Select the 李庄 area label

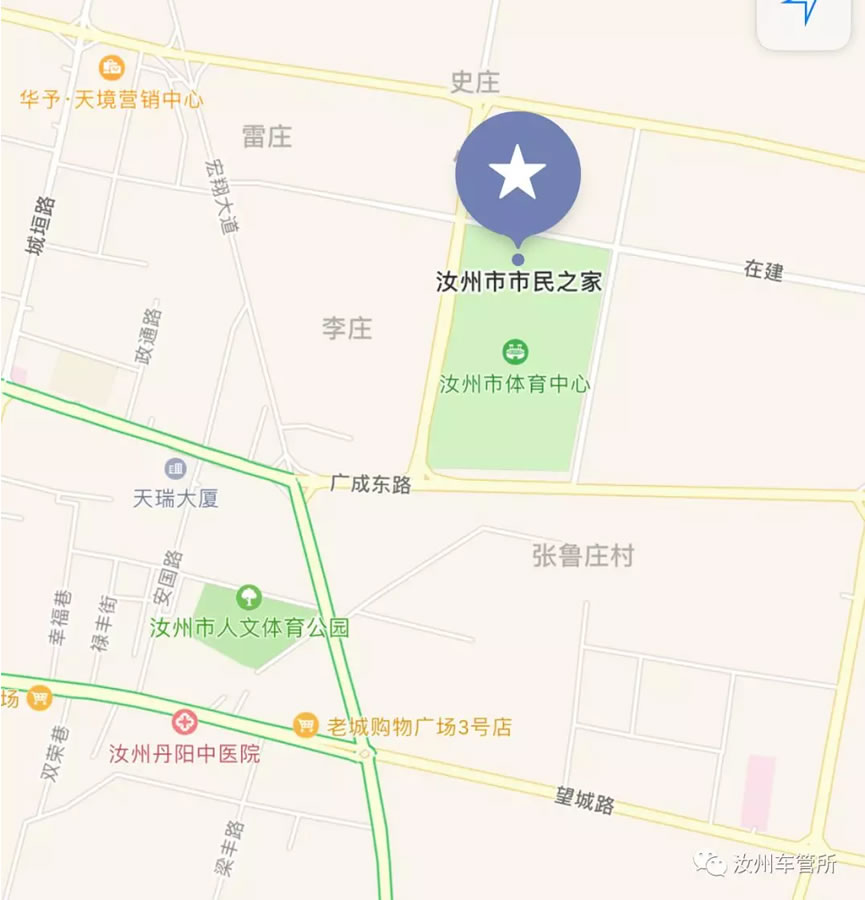click(347, 326)
